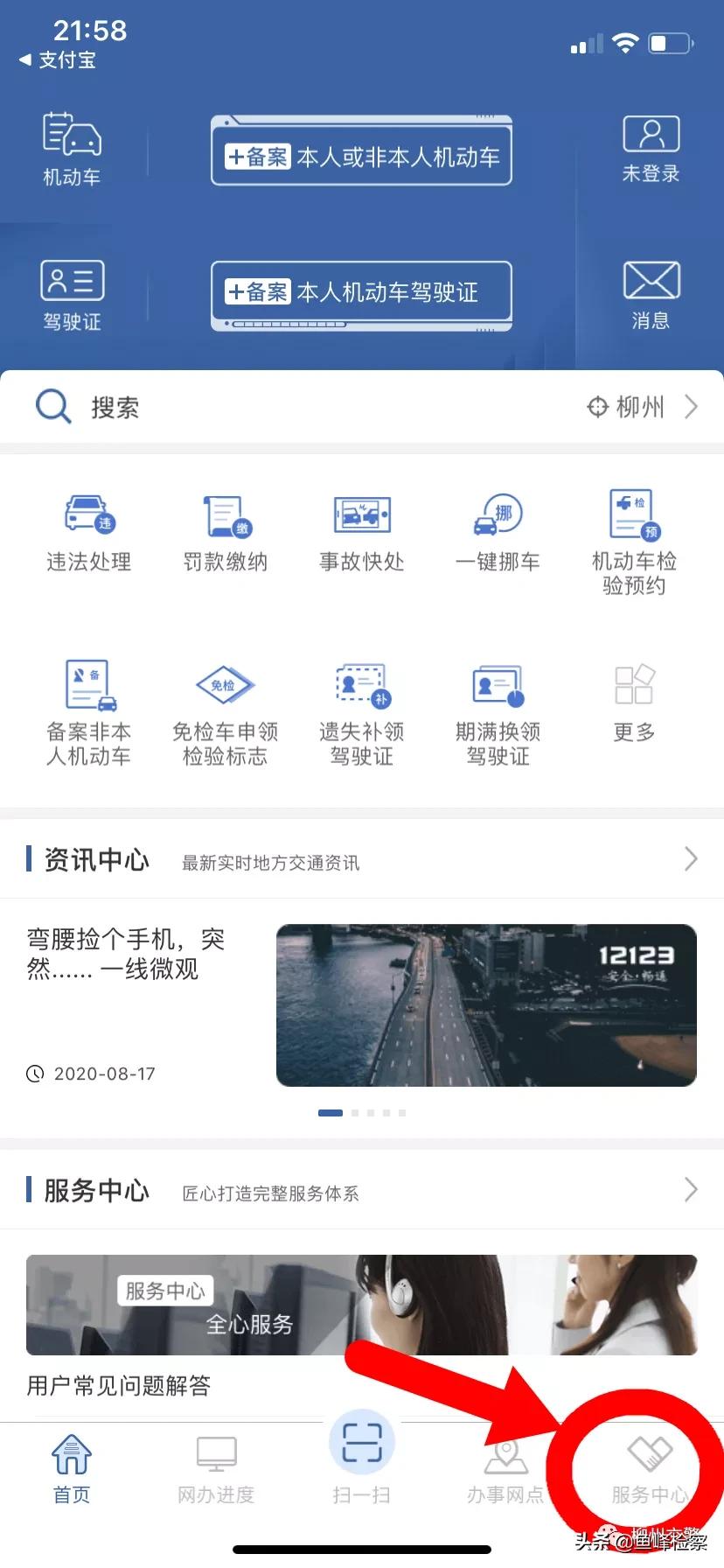Open the 消息 message center

tap(651, 293)
